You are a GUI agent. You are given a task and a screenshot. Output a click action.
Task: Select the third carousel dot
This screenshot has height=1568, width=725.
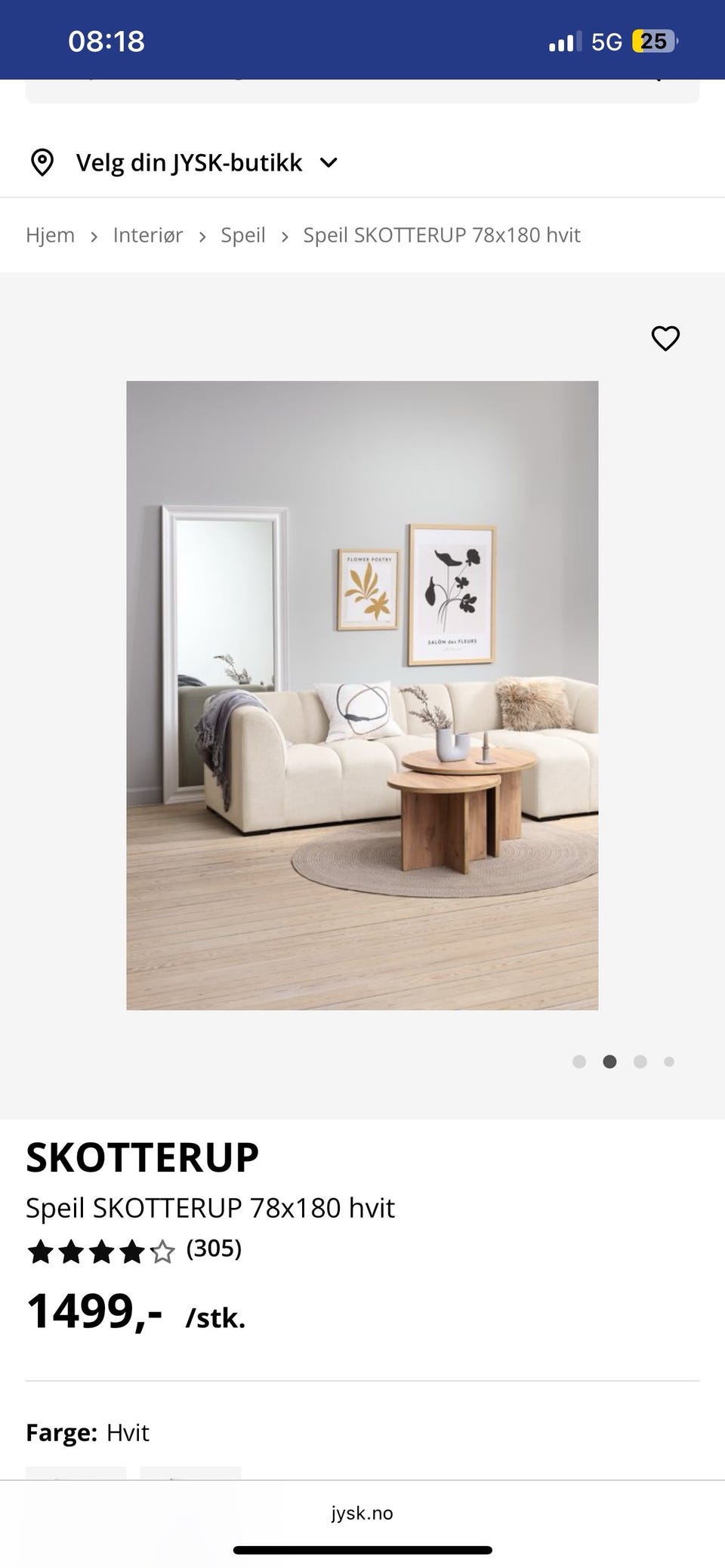[640, 1061]
